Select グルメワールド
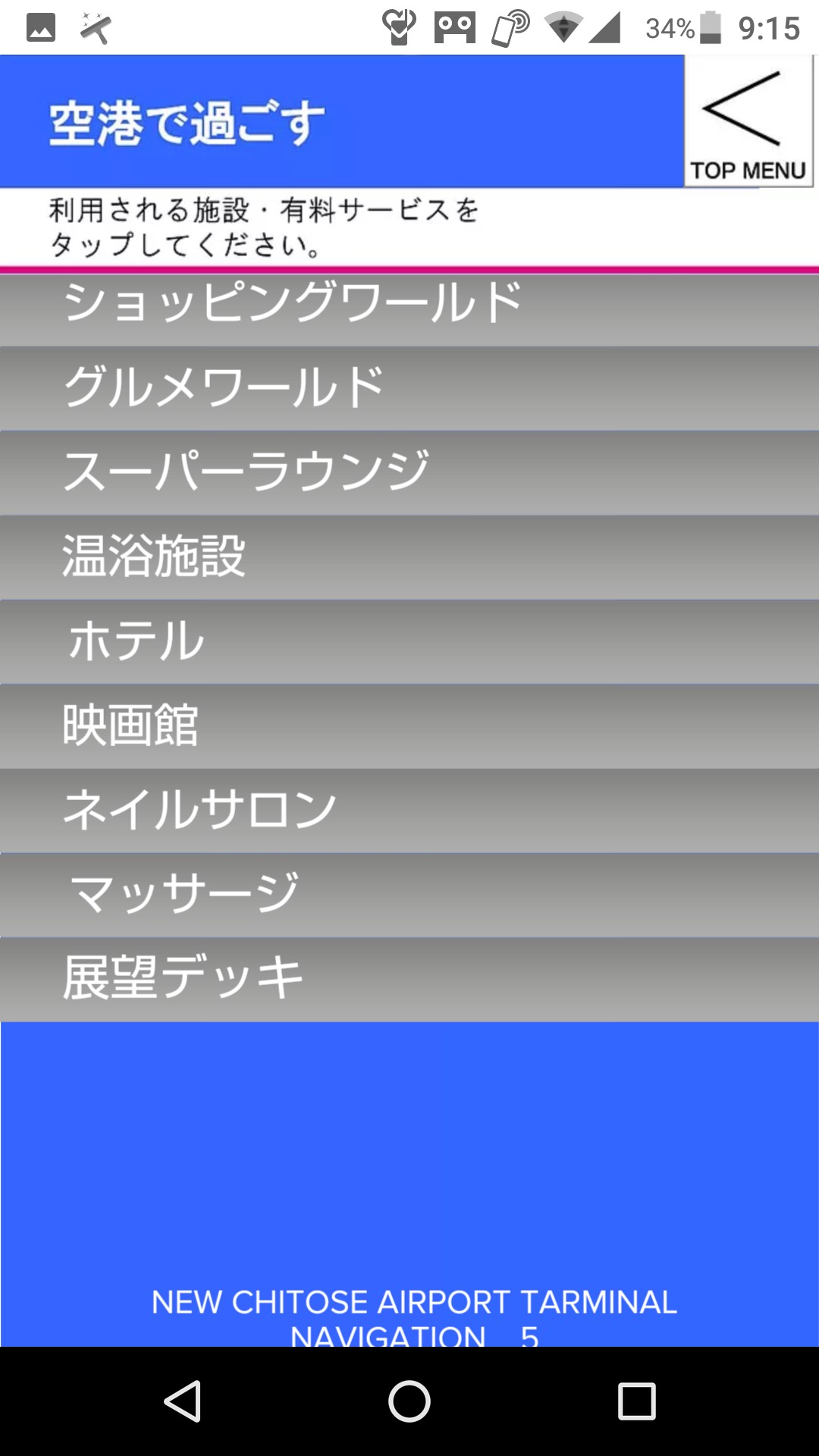Image resolution: width=819 pixels, height=1456 pixels. pyautogui.click(x=409, y=388)
